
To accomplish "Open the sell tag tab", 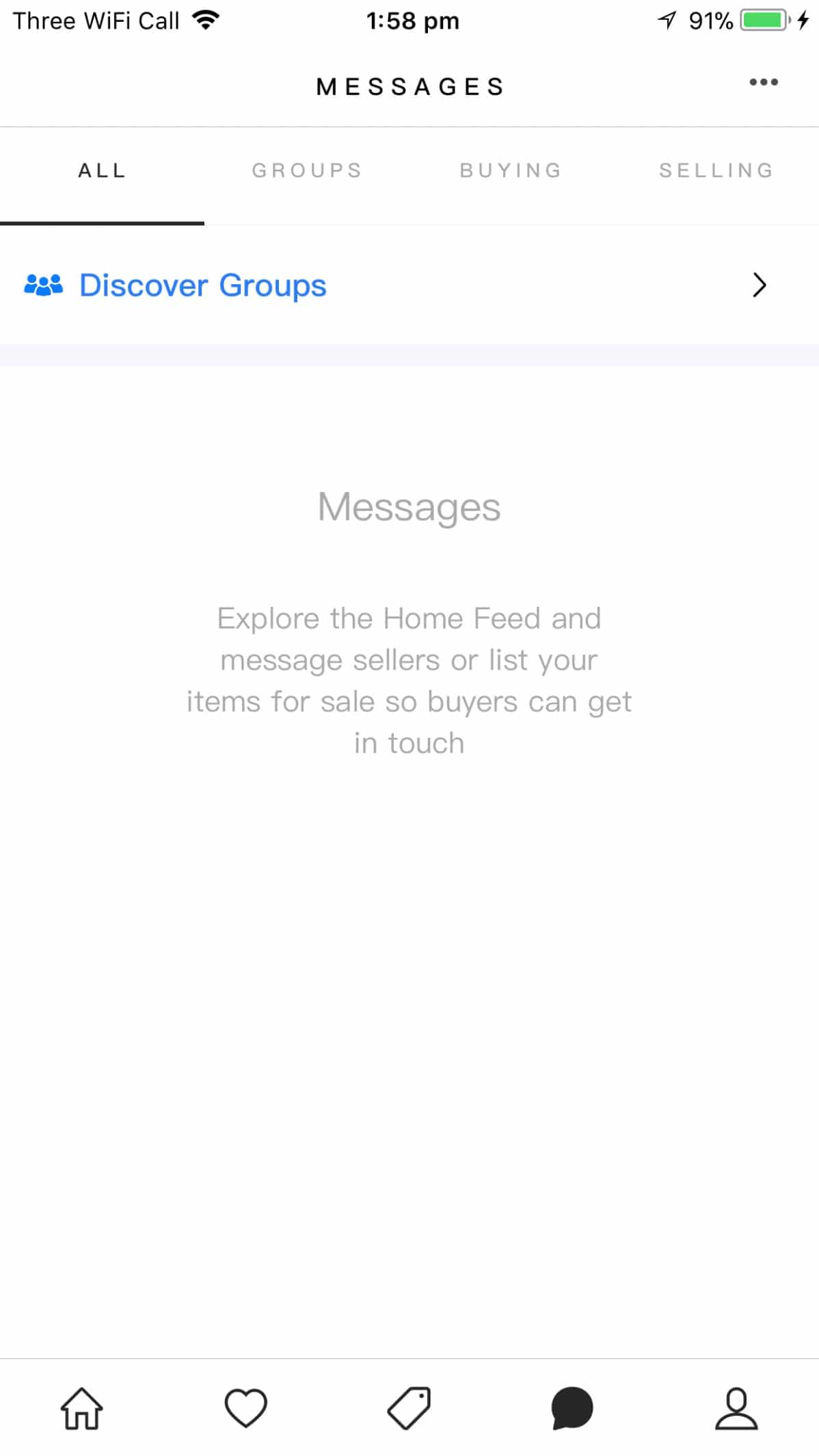I will (x=409, y=1408).
